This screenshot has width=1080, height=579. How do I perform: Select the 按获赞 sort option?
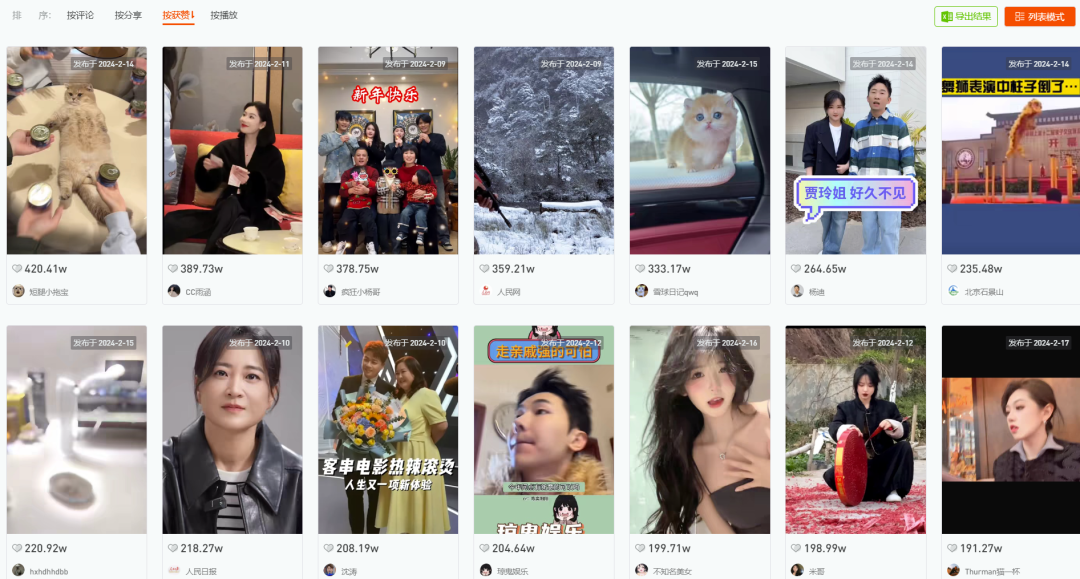tap(177, 16)
